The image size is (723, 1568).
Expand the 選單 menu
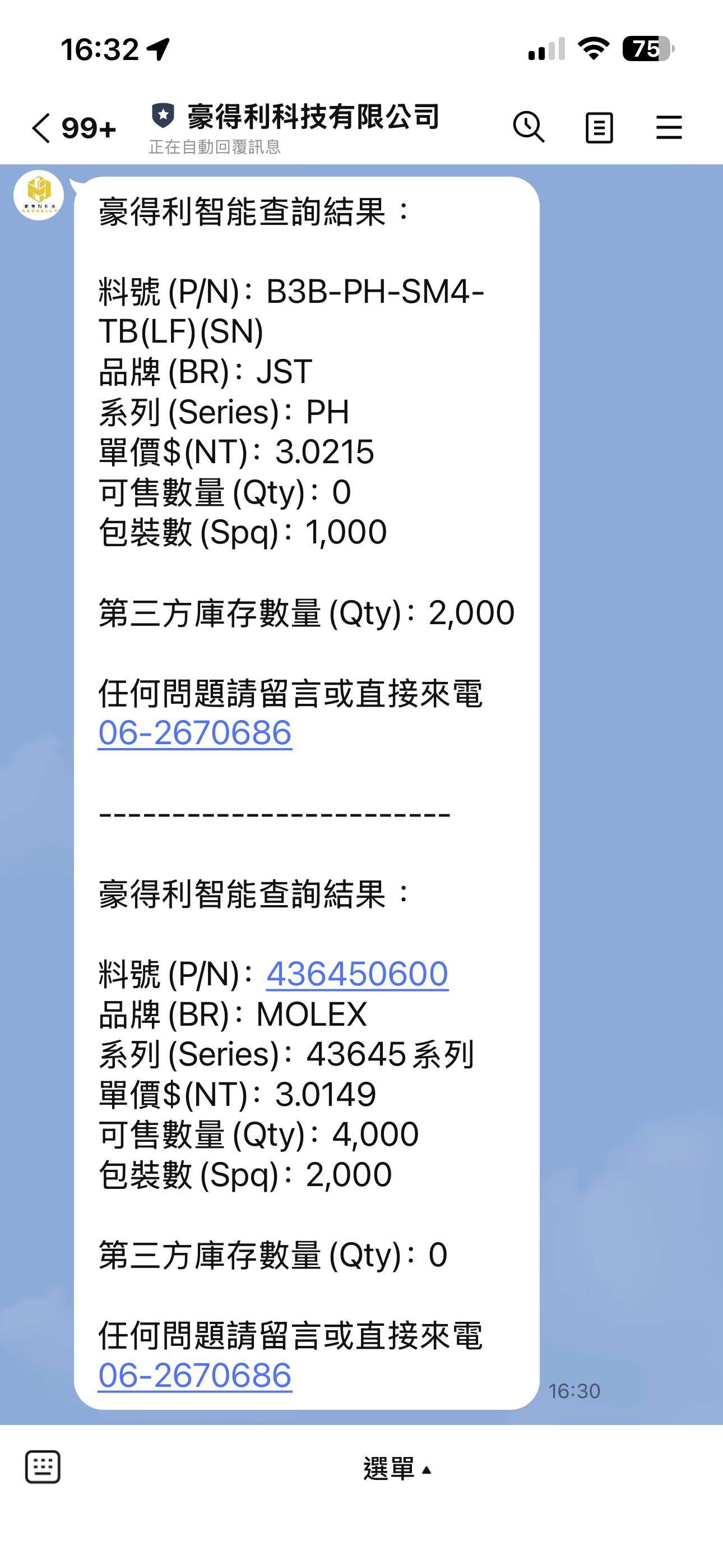(x=397, y=1469)
